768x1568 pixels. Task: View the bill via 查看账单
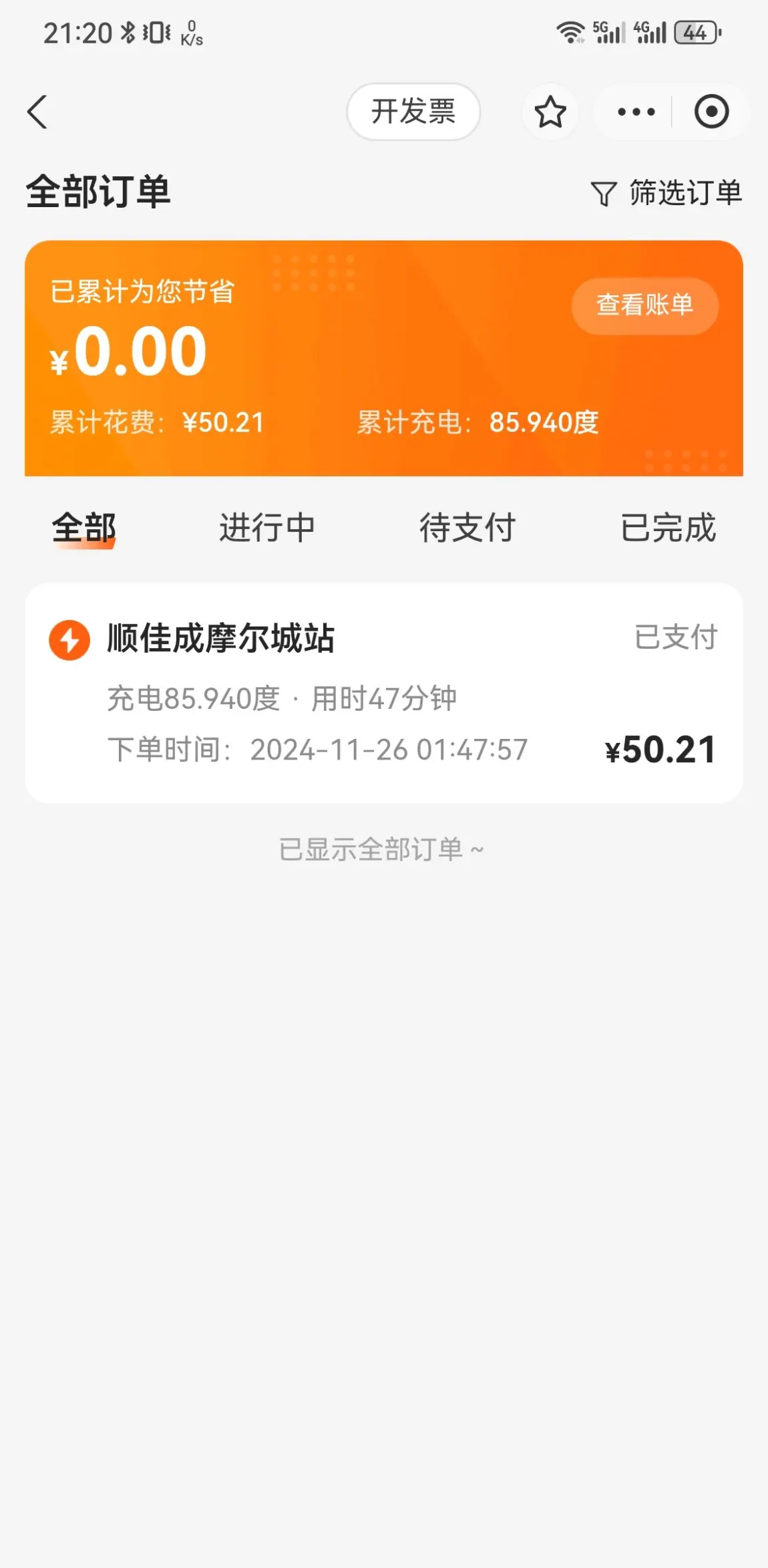(x=644, y=305)
